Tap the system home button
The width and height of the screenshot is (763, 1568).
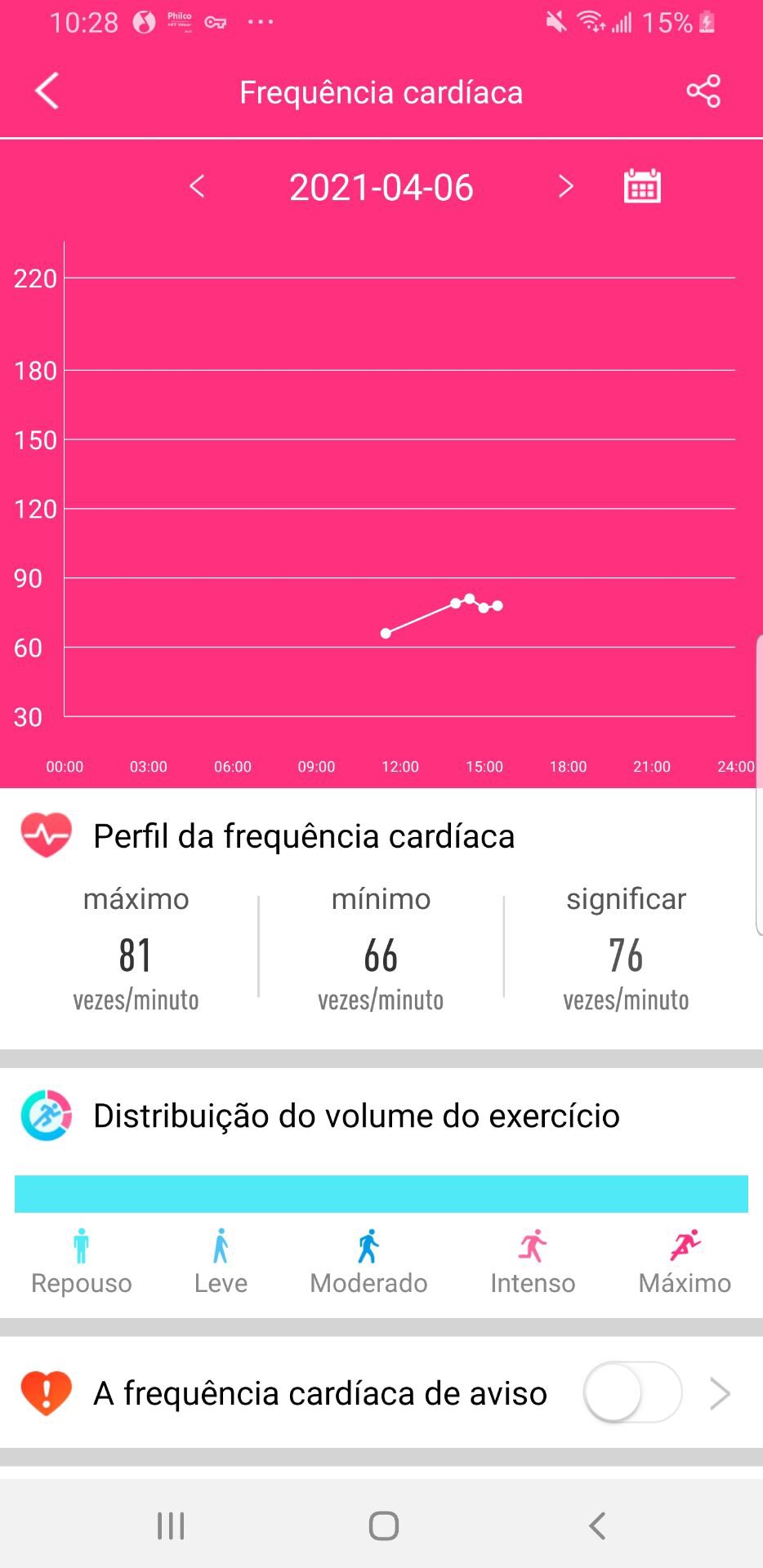[x=383, y=1525]
